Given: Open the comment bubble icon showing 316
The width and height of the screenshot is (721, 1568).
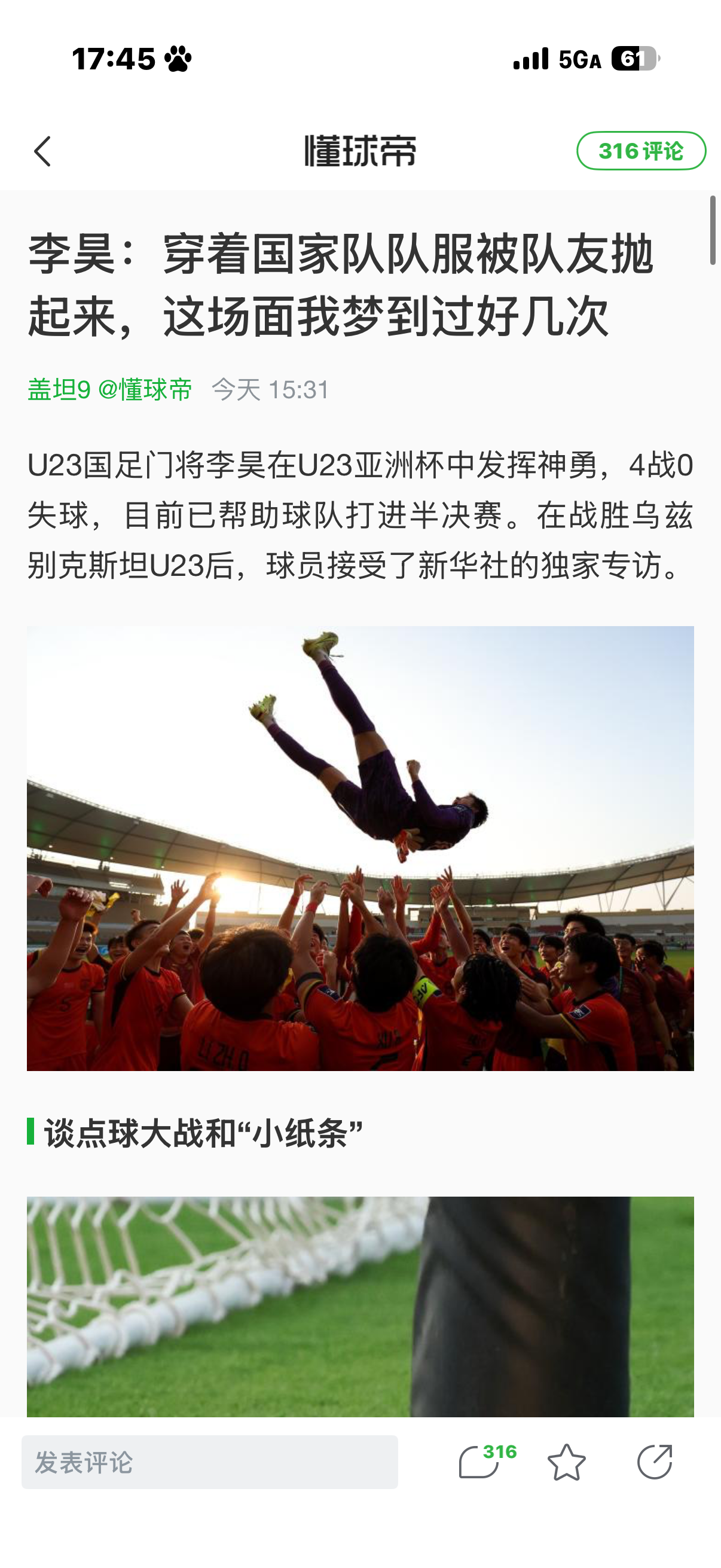Looking at the screenshot, I should point(481,1462).
